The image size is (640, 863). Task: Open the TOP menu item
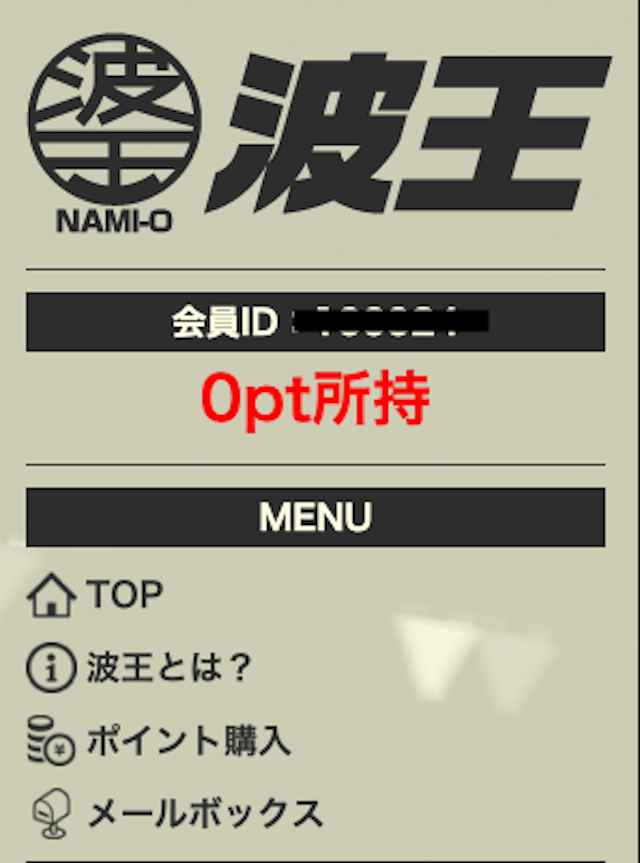[123, 595]
